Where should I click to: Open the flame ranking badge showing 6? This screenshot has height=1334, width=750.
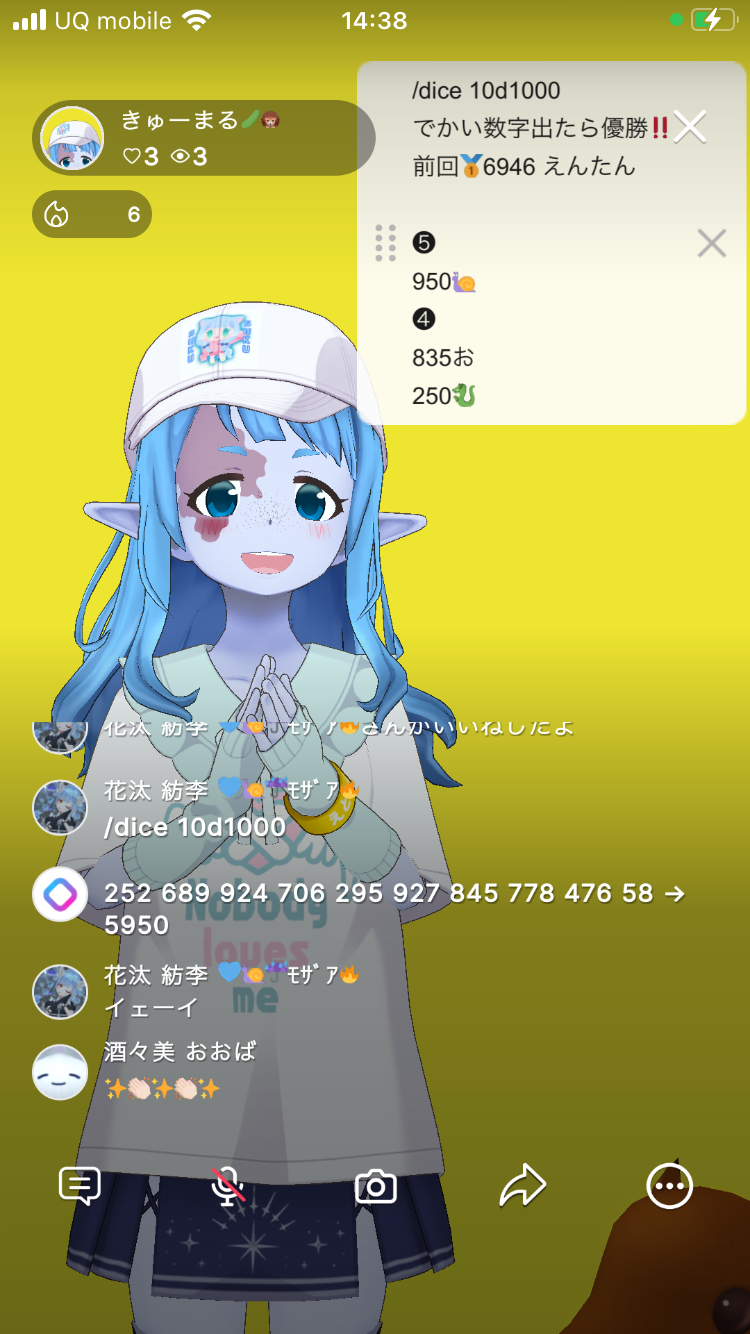click(92, 214)
